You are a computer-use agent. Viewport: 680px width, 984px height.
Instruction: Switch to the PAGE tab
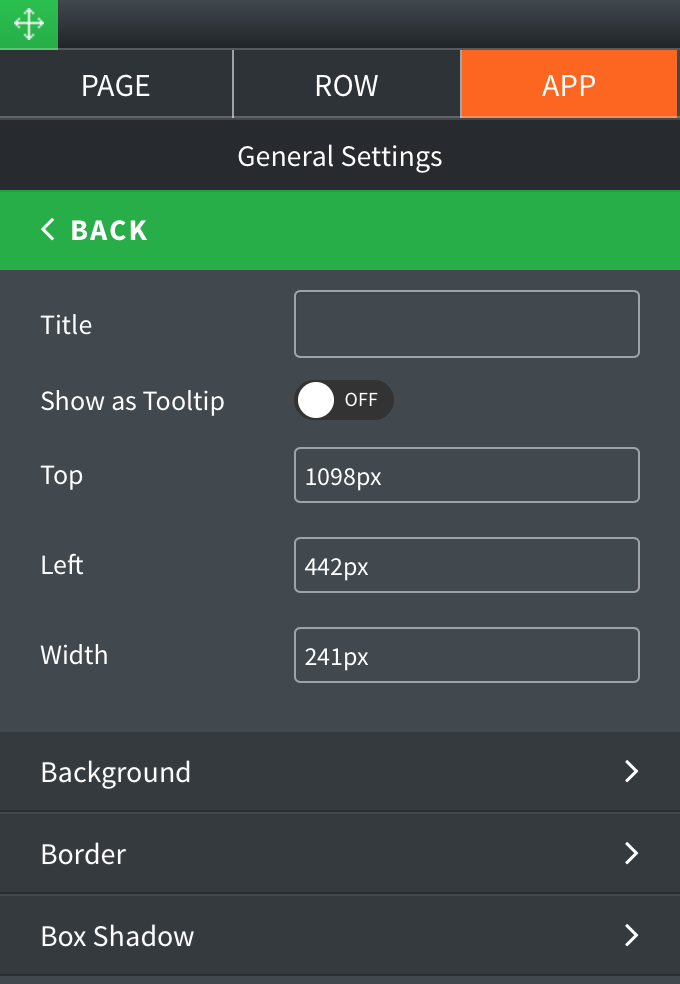pos(116,85)
